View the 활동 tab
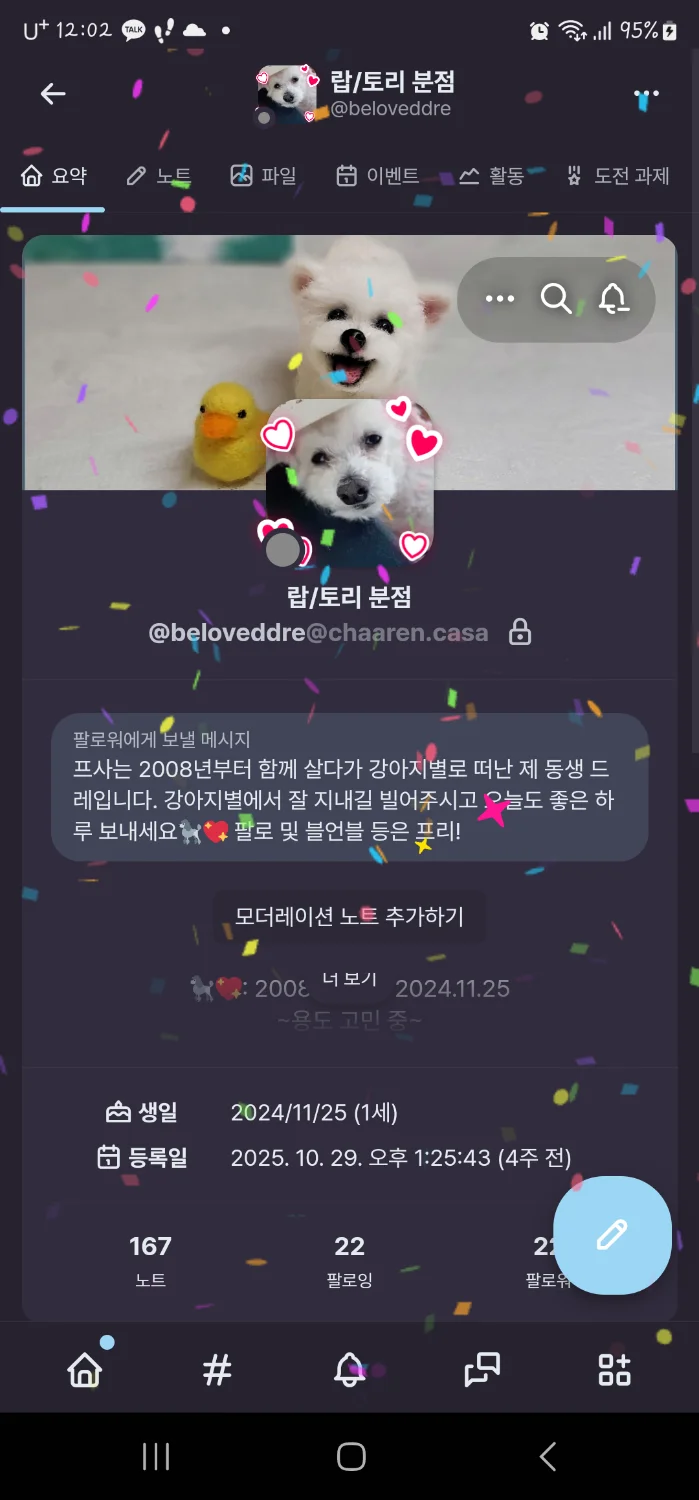This screenshot has width=699, height=1500. point(492,176)
